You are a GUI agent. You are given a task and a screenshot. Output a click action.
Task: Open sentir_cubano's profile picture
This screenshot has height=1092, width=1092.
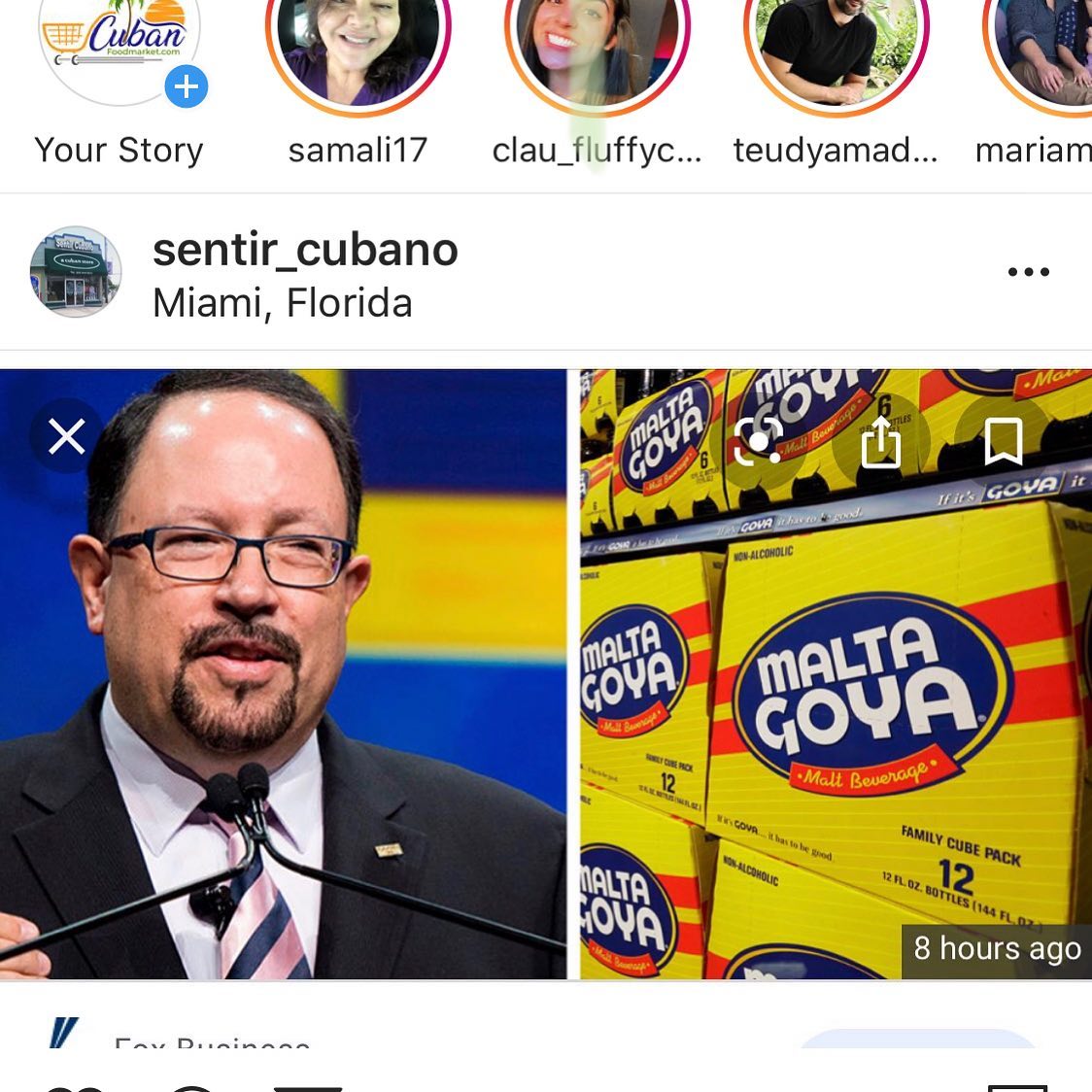76,272
